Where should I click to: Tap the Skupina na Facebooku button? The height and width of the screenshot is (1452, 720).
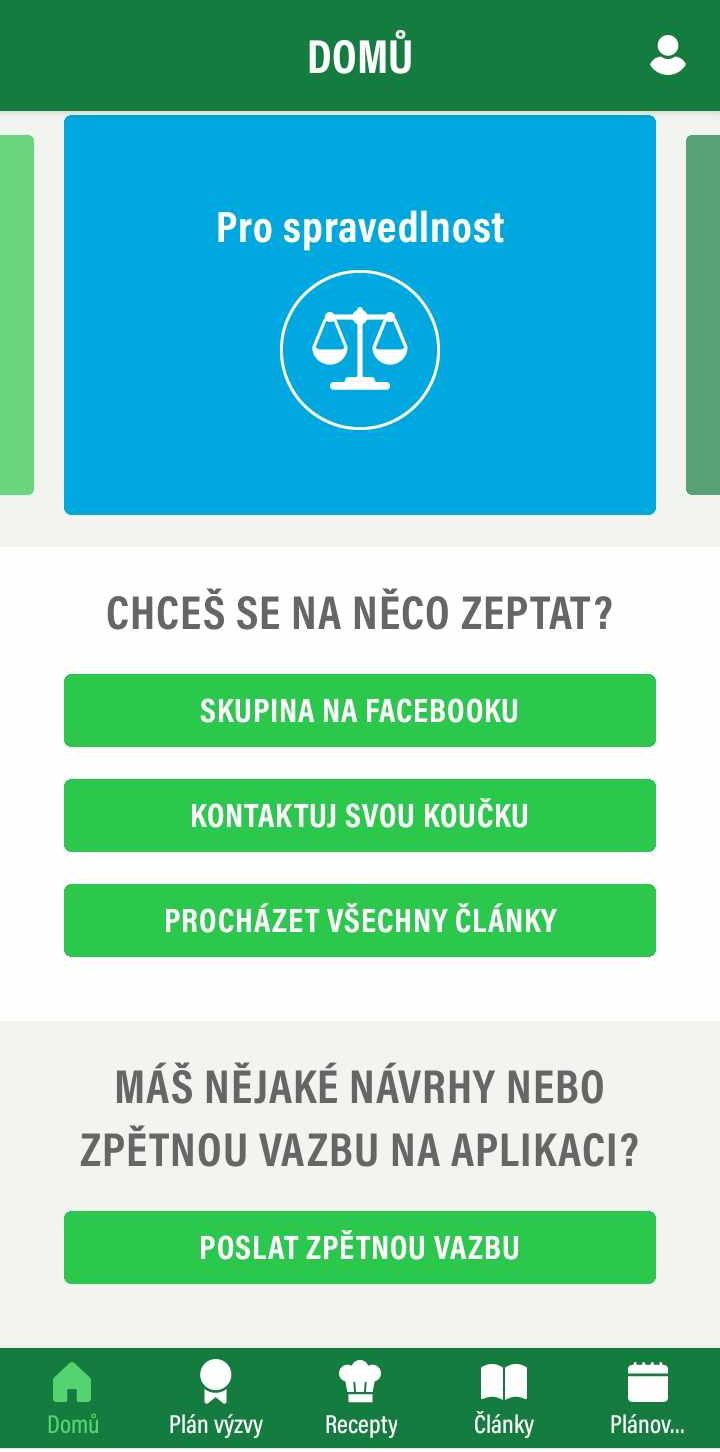(x=360, y=711)
